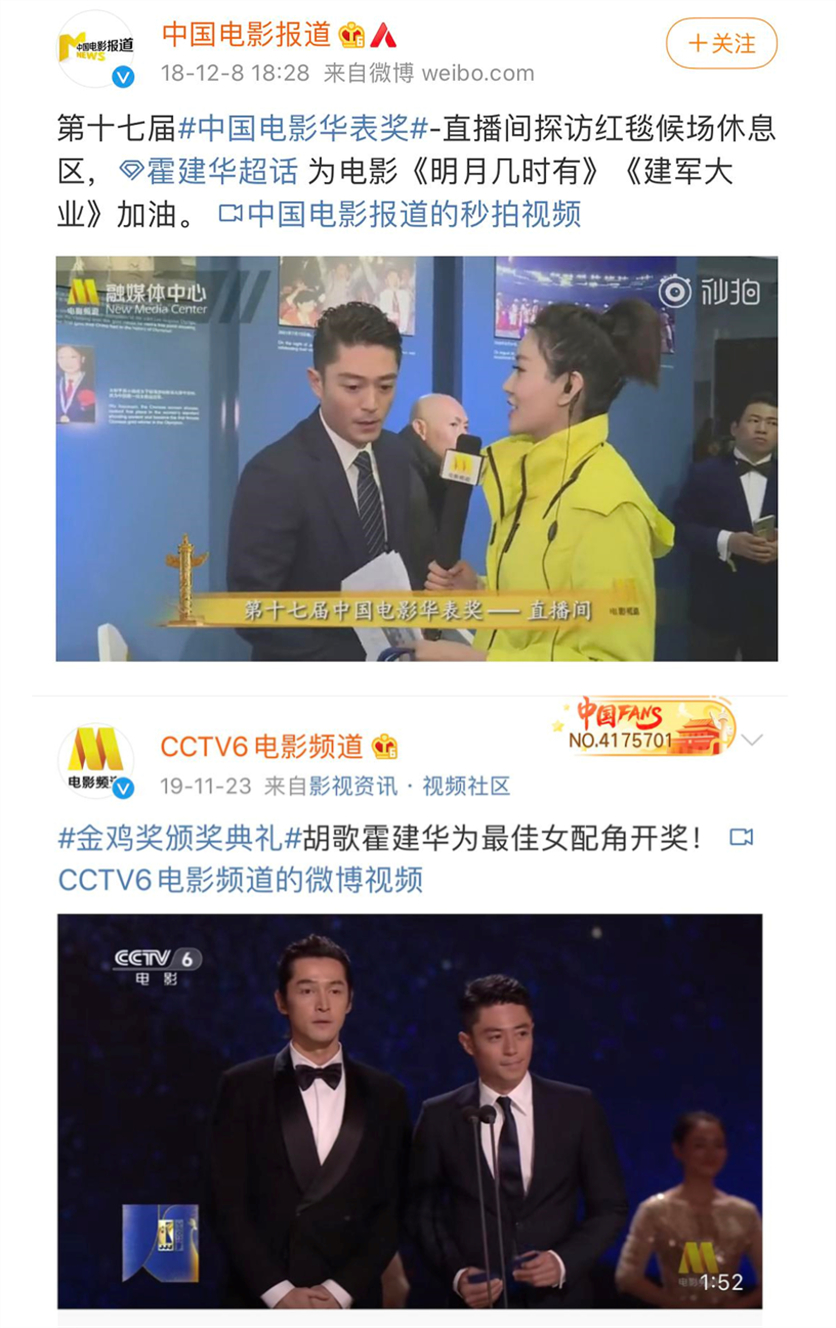The height and width of the screenshot is (1328, 836).
Task: Expand the dropdown arrow on CCTV6 post
Action: [x=753, y=740]
